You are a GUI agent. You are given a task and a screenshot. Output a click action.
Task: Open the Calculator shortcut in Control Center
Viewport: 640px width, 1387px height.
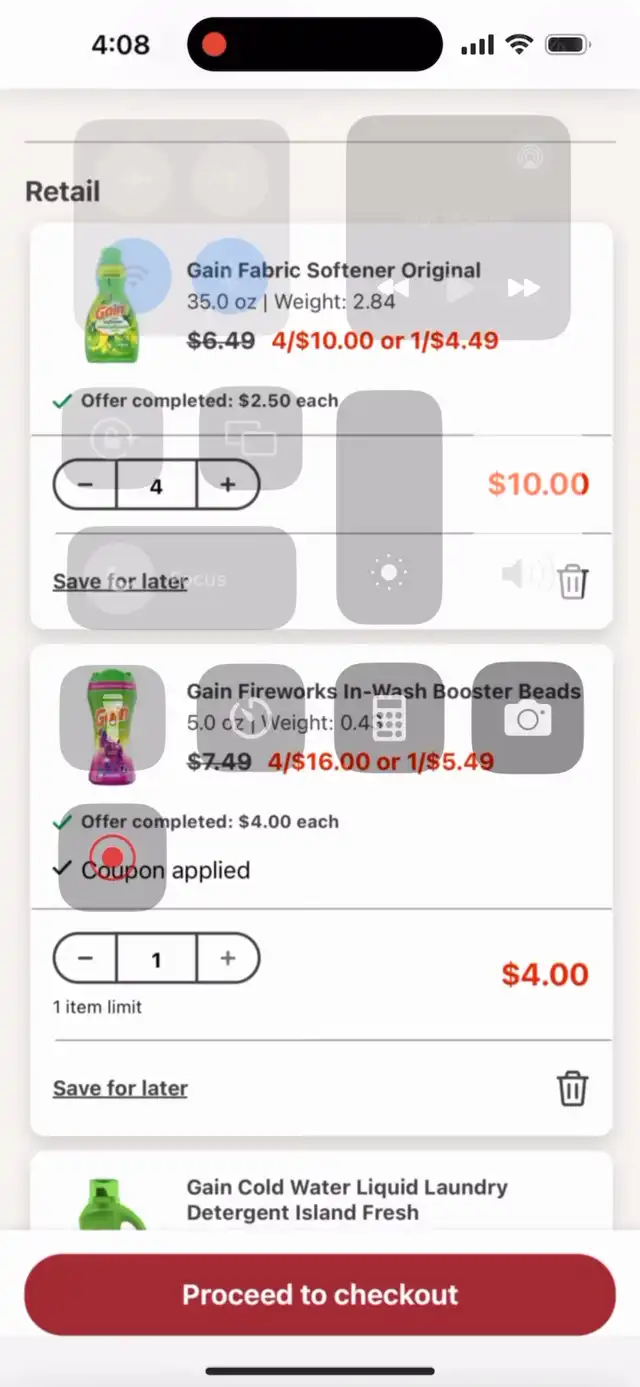[x=389, y=718]
